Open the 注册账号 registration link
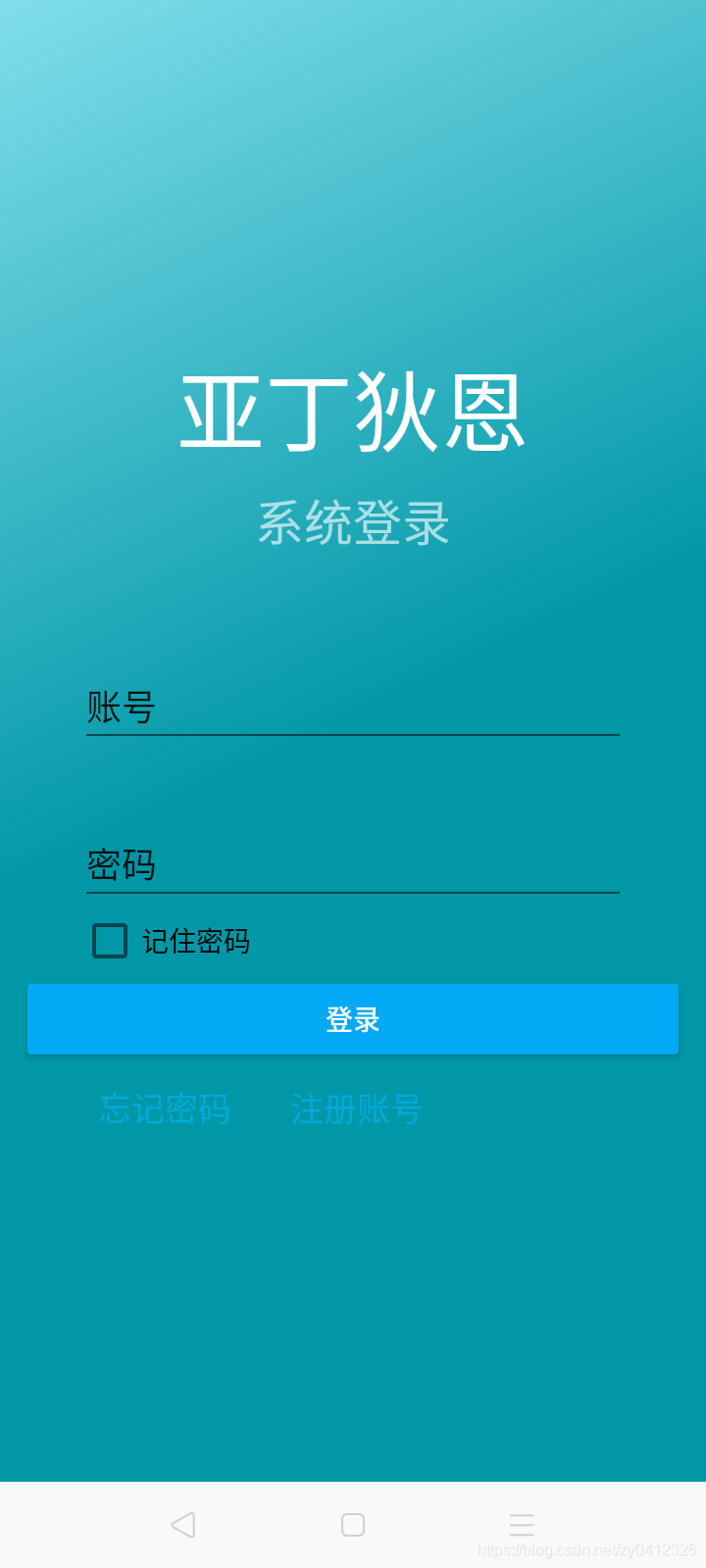The image size is (706, 1568). [x=356, y=1109]
